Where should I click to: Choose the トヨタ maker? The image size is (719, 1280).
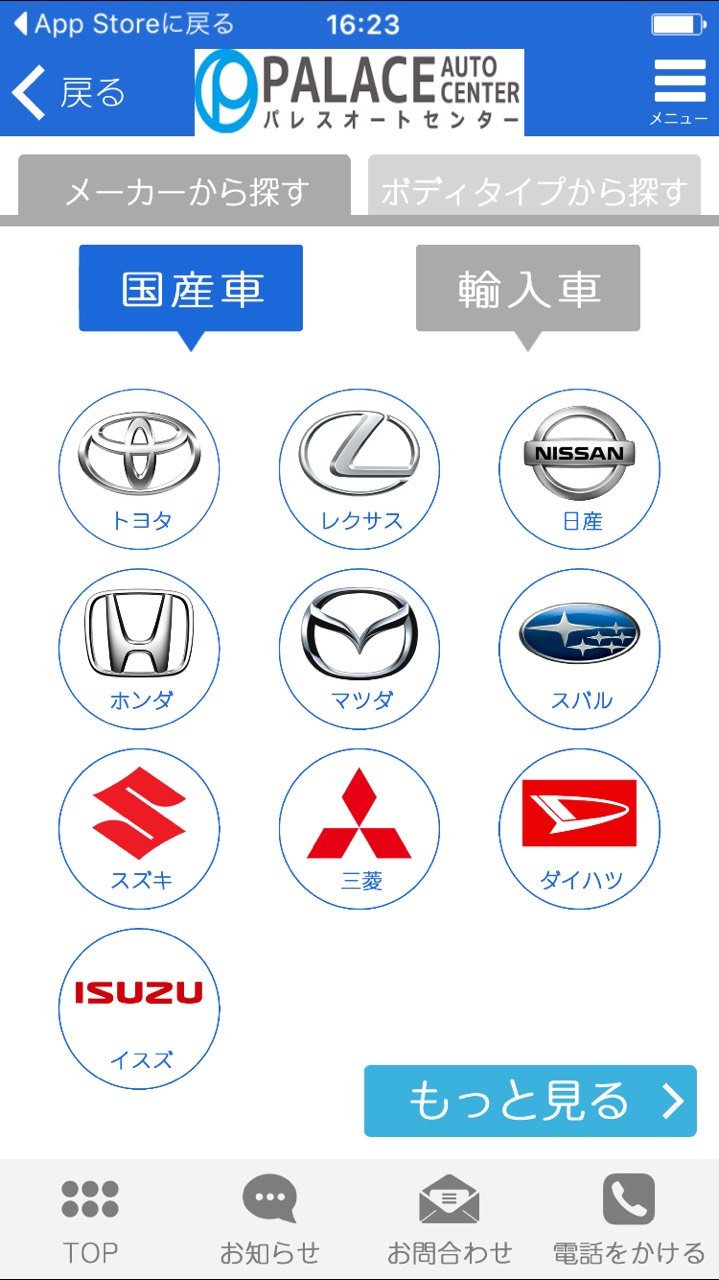pos(139,469)
